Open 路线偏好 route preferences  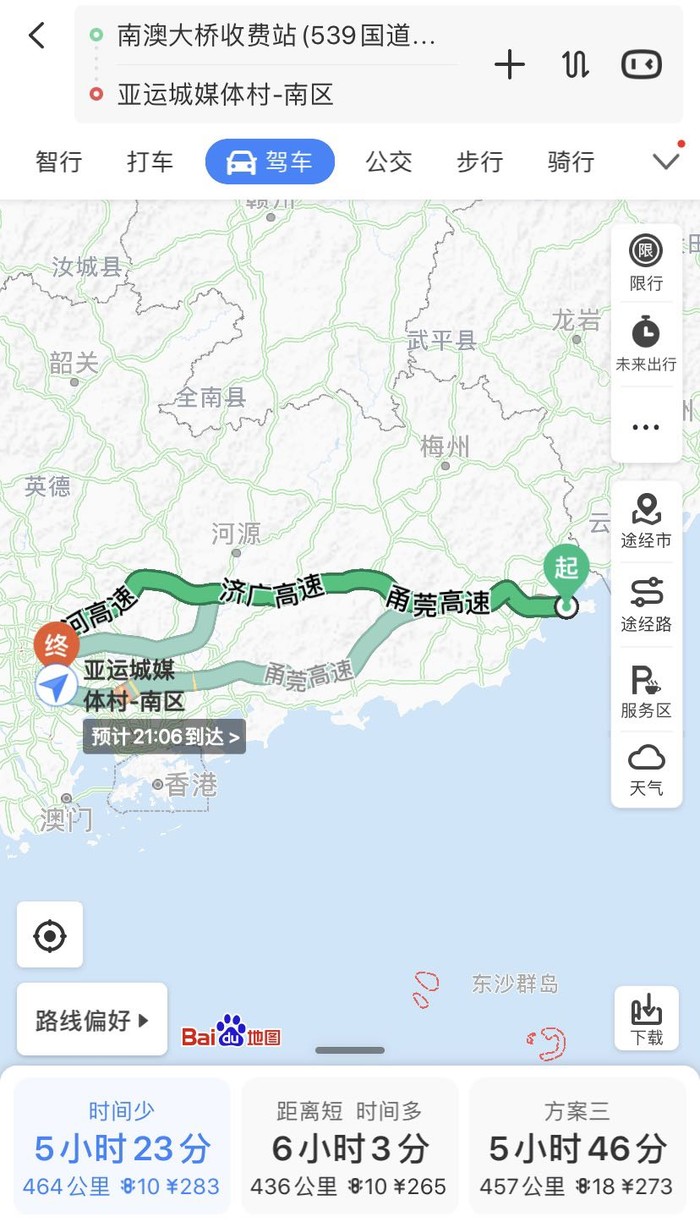tap(92, 1020)
